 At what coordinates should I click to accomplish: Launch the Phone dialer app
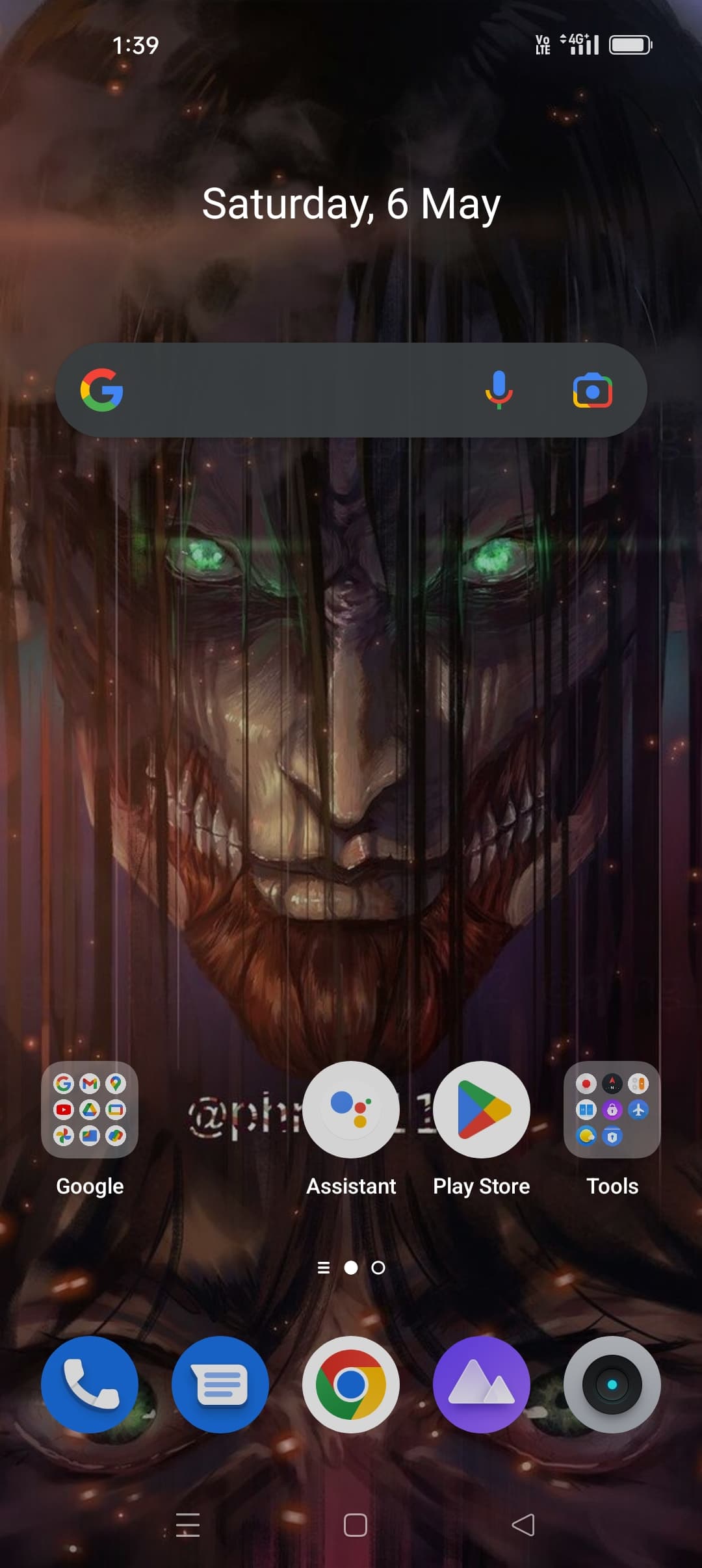coord(90,1385)
